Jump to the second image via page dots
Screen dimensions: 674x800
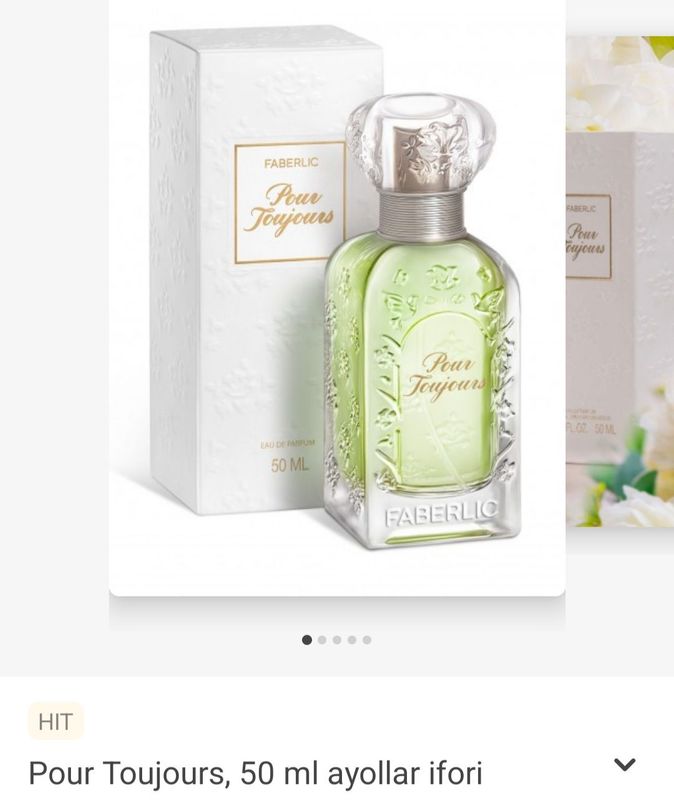322,640
